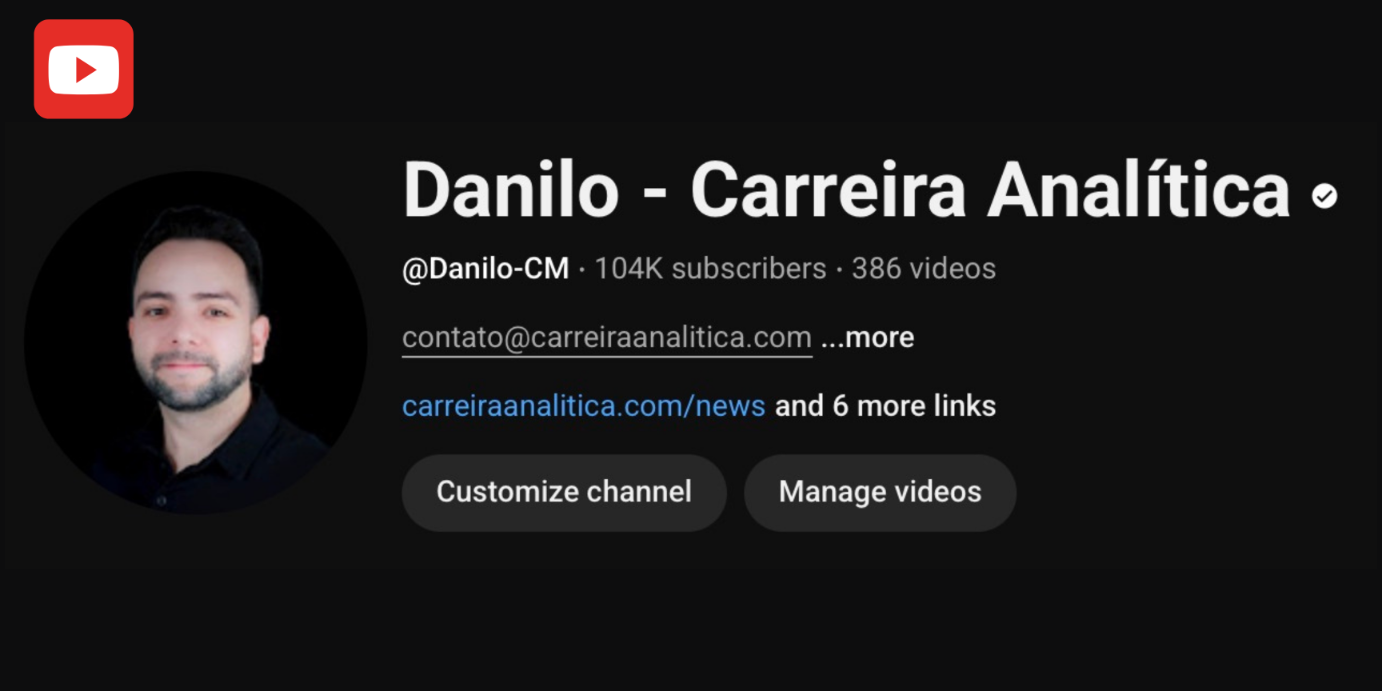This screenshot has width=1382, height=691.
Task: Tap the Customize channel button
Action: pyautogui.click(x=563, y=492)
